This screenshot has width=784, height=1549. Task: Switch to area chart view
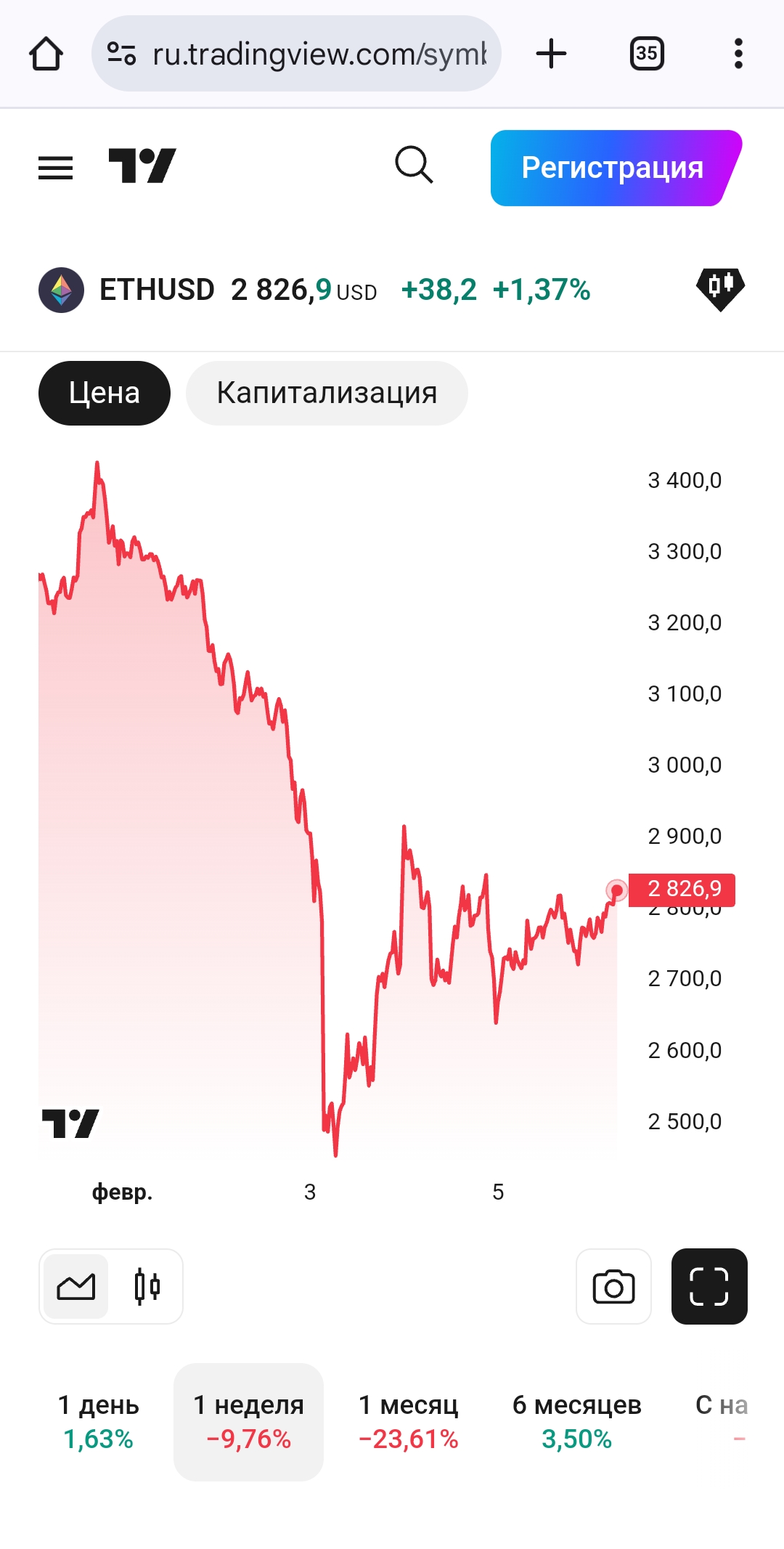pyautogui.click(x=76, y=1286)
